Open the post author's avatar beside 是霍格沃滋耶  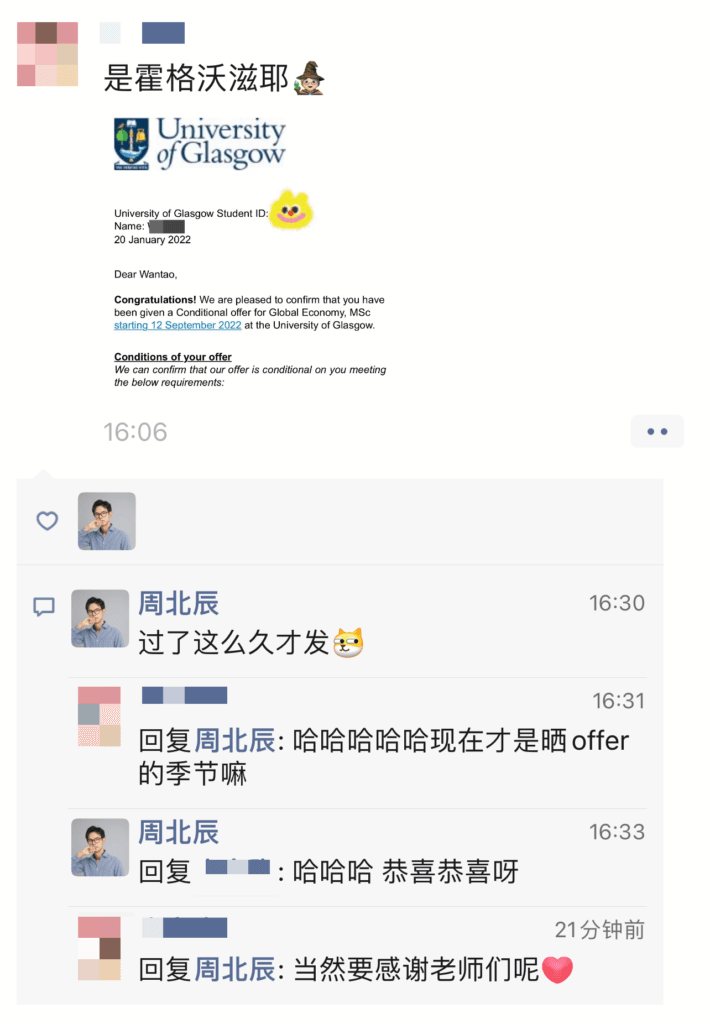coord(47,54)
